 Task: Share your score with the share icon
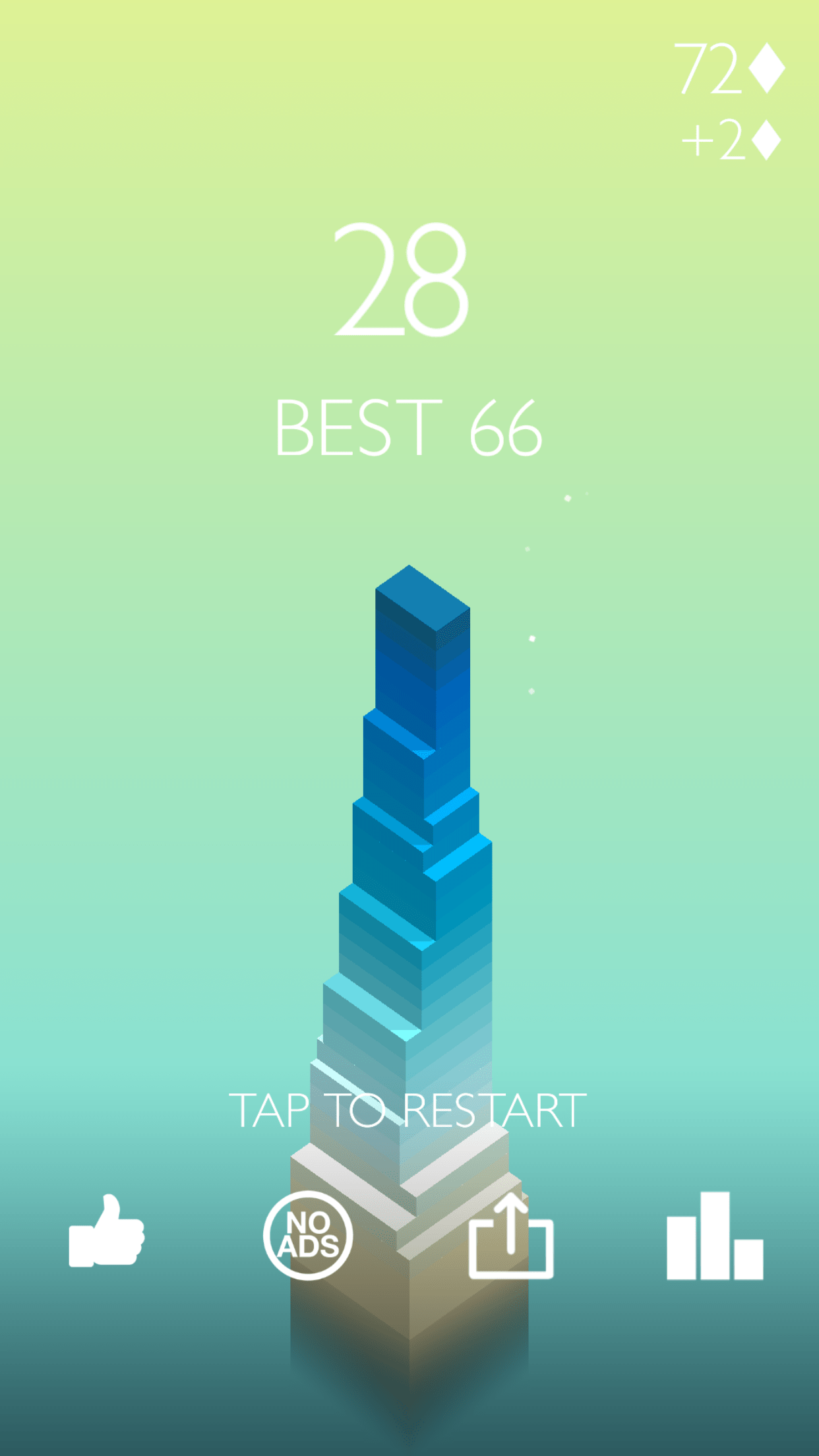(510, 1237)
